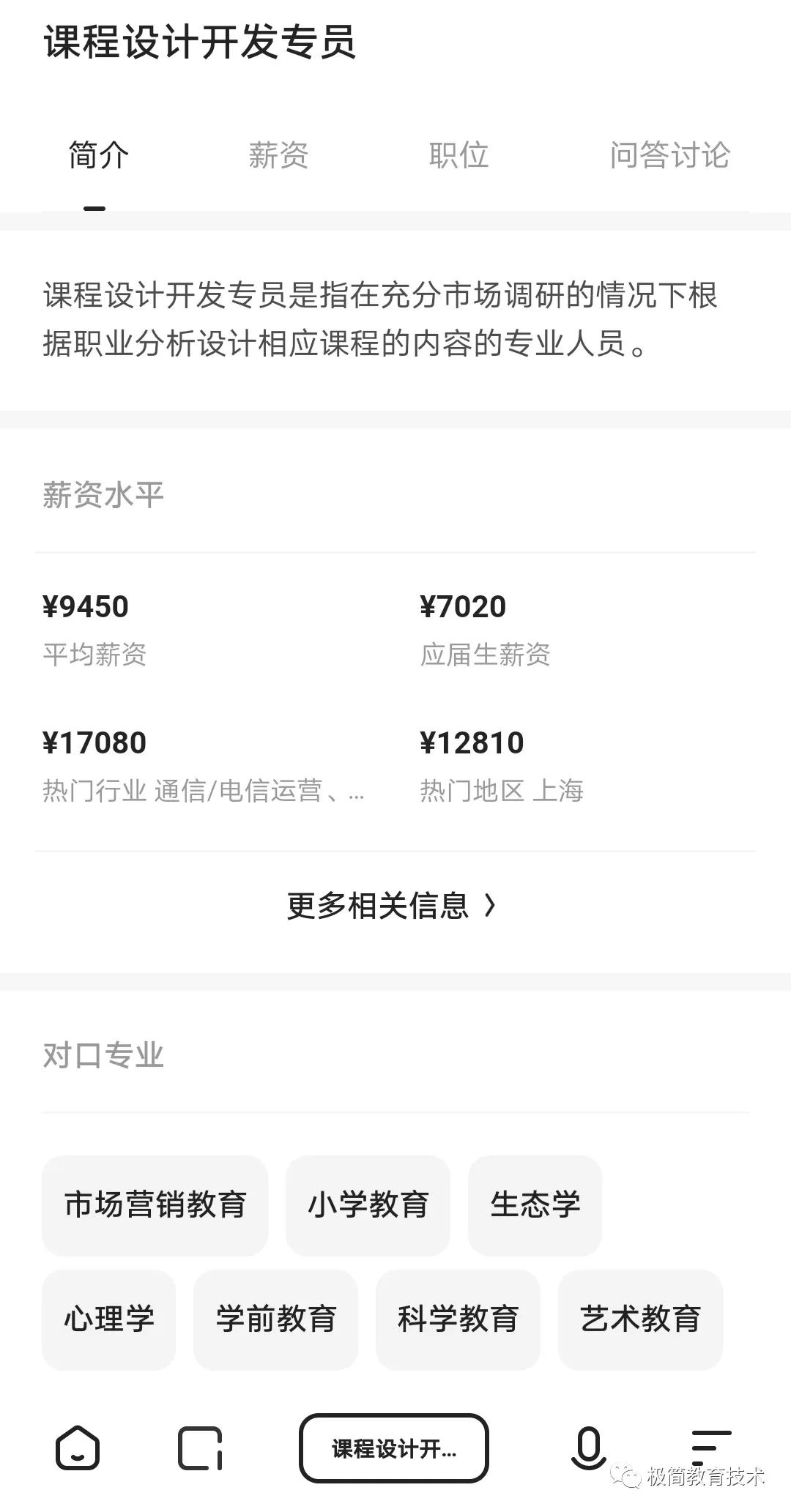Tap the 课程设计开… title button in bottom bar
Viewport: 791px width, 1512px height.
point(394,1448)
